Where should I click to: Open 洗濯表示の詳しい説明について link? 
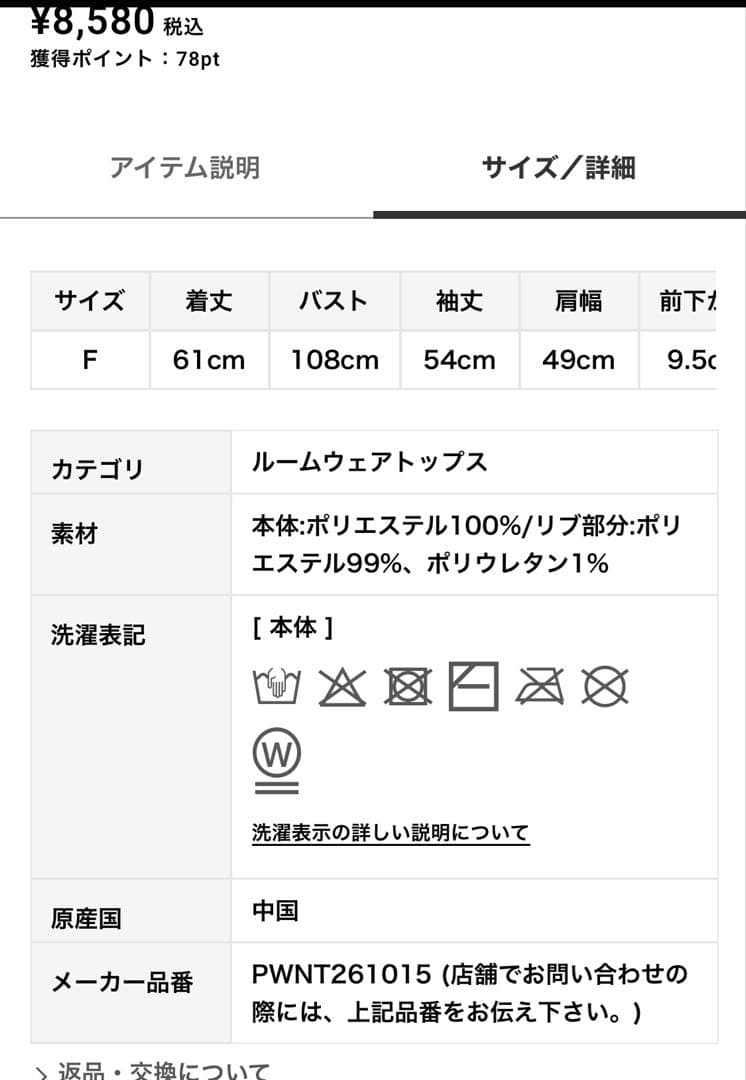(391, 830)
